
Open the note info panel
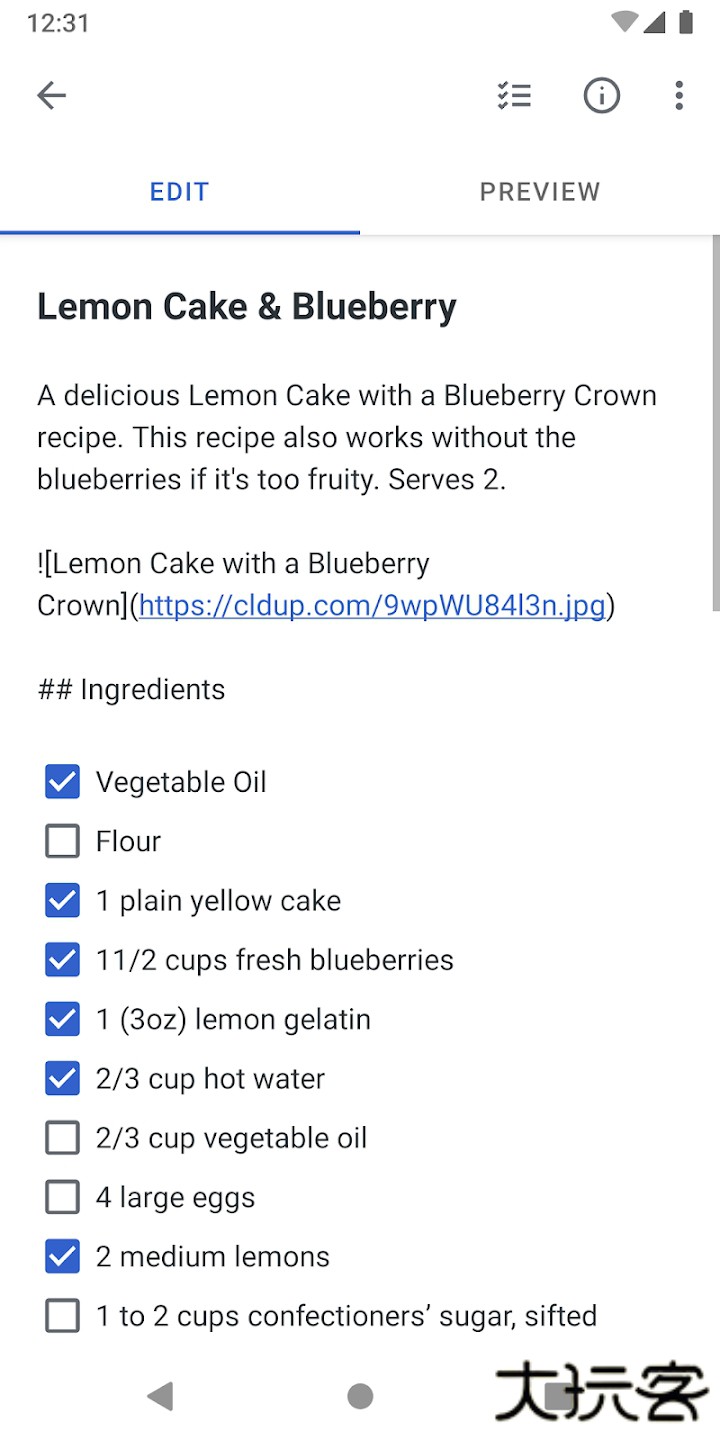pyautogui.click(x=601, y=96)
